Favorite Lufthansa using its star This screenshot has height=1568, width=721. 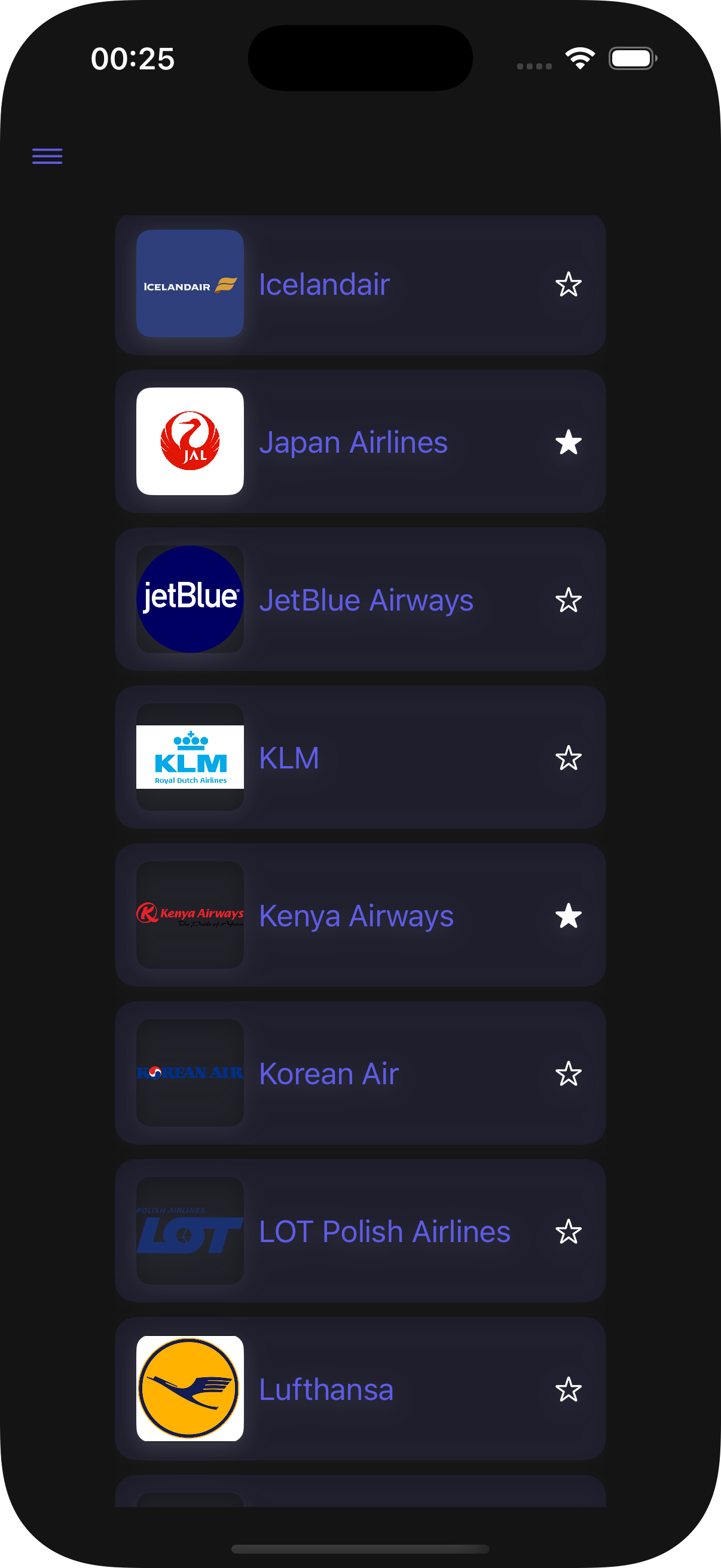(569, 1390)
